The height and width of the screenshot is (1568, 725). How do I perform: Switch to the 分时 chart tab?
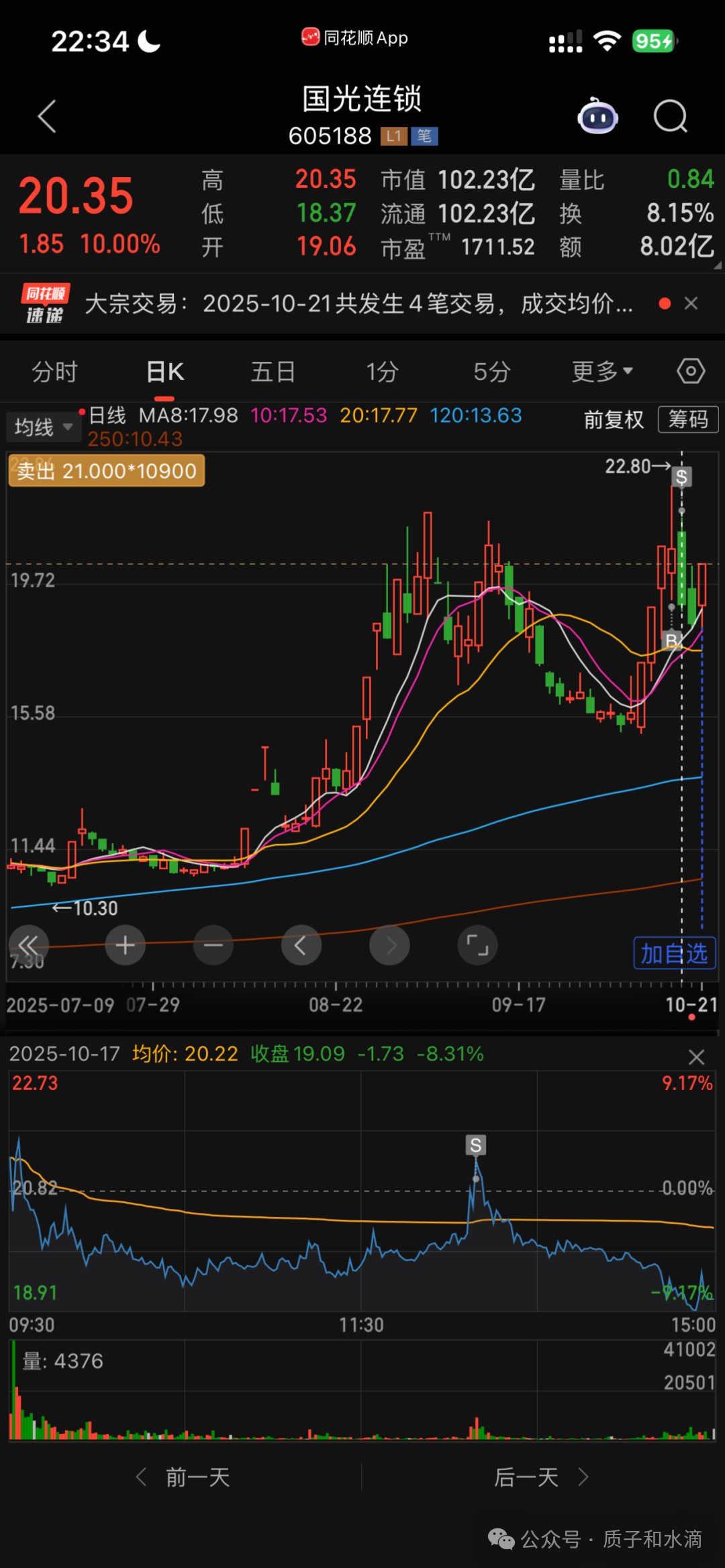pyautogui.click(x=55, y=372)
